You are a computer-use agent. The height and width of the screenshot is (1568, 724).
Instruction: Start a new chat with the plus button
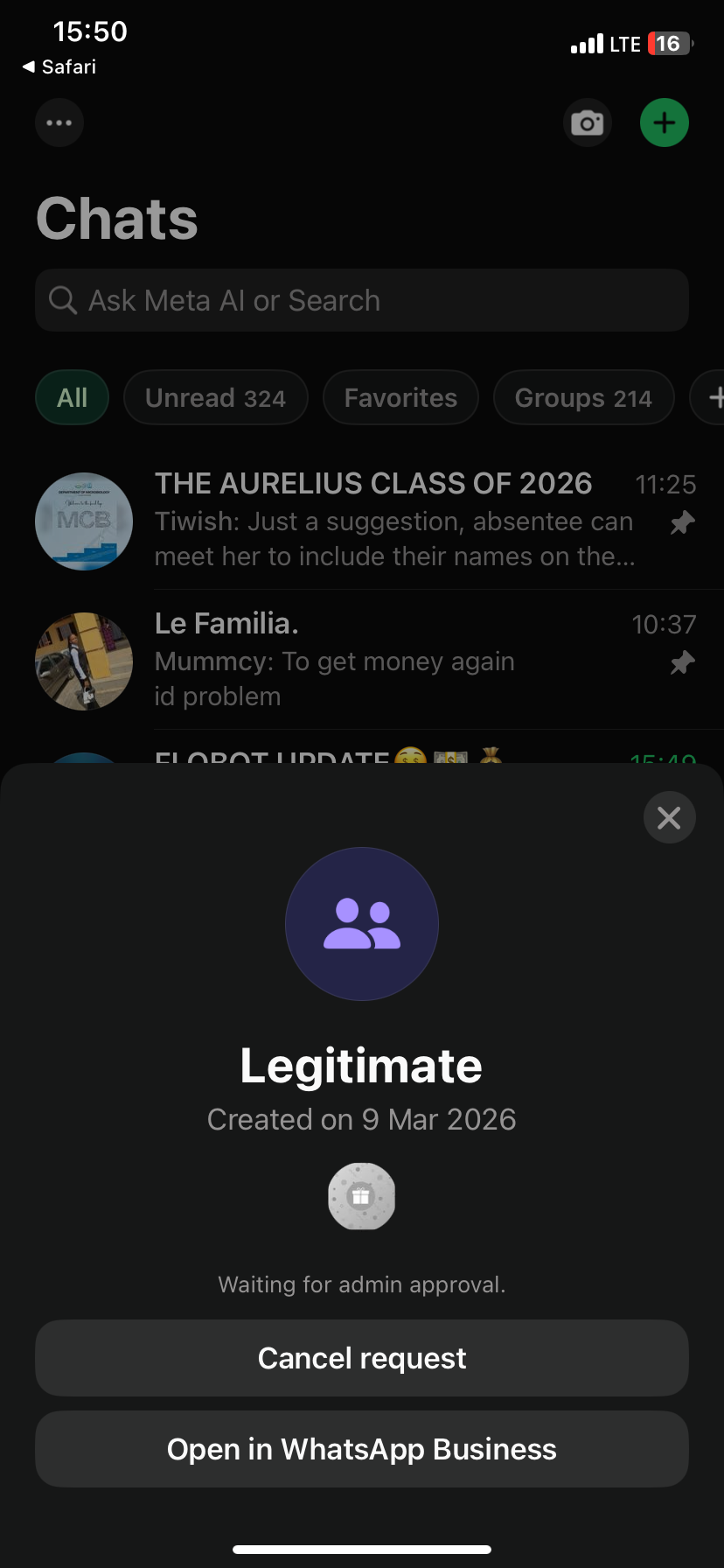point(665,122)
